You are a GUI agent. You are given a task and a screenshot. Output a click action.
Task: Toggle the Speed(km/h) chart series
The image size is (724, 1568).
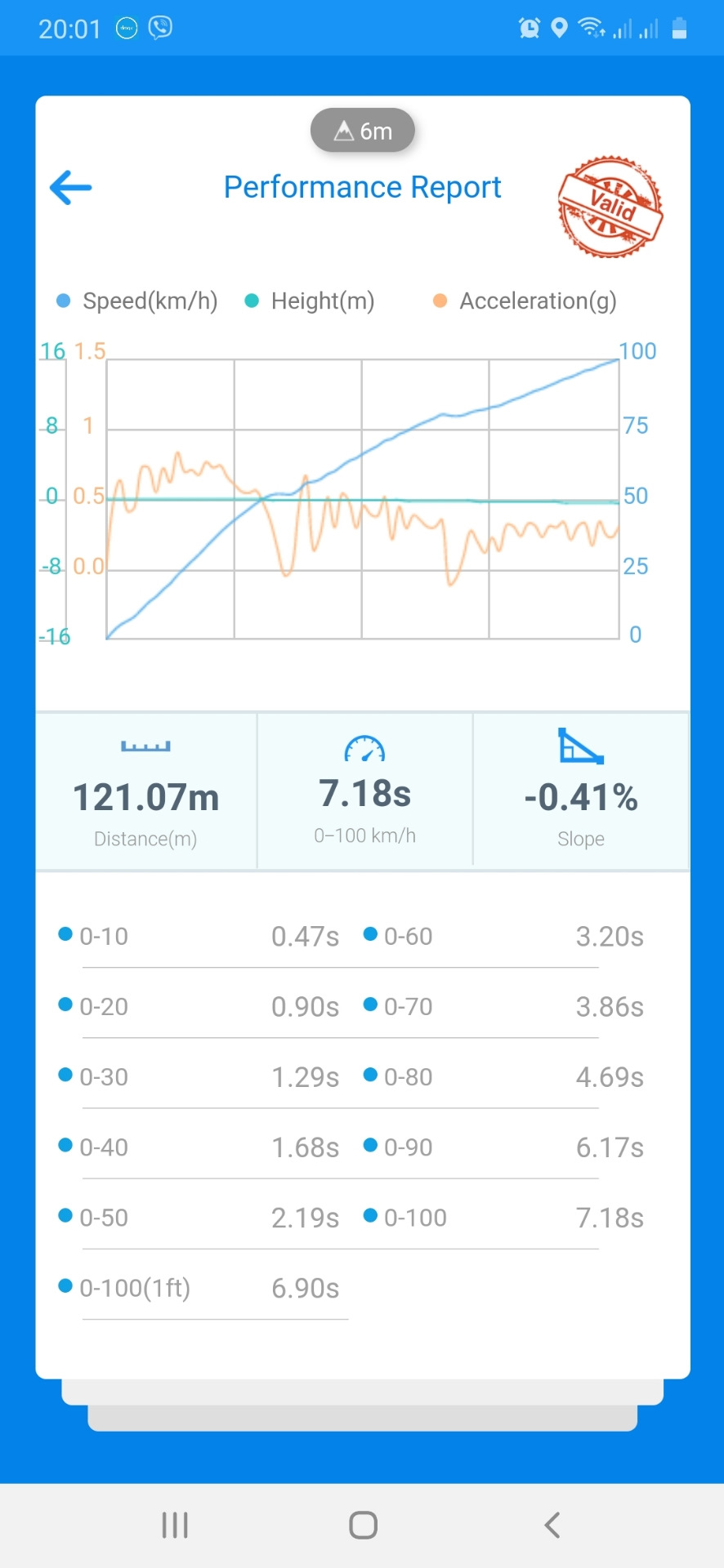click(x=136, y=301)
